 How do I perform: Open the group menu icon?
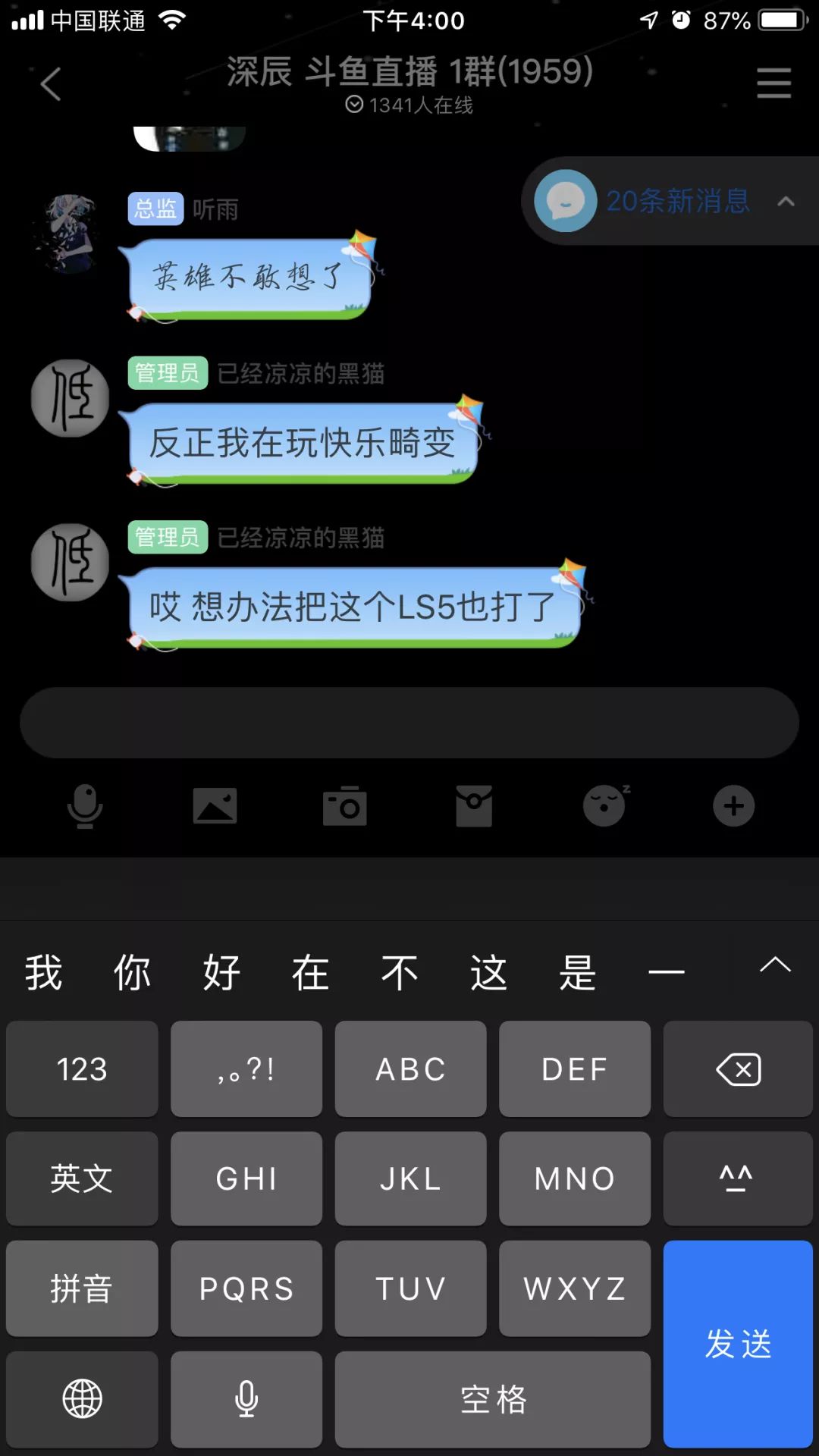pos(773,83)
